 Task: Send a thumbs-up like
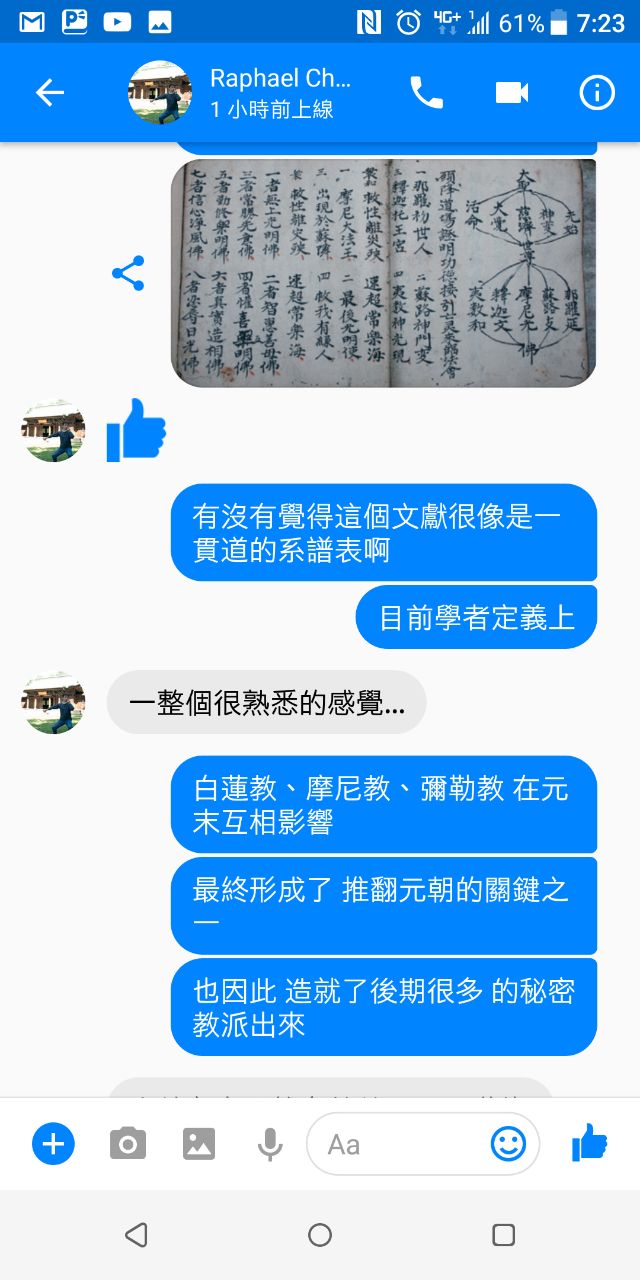coord(590,1143)
